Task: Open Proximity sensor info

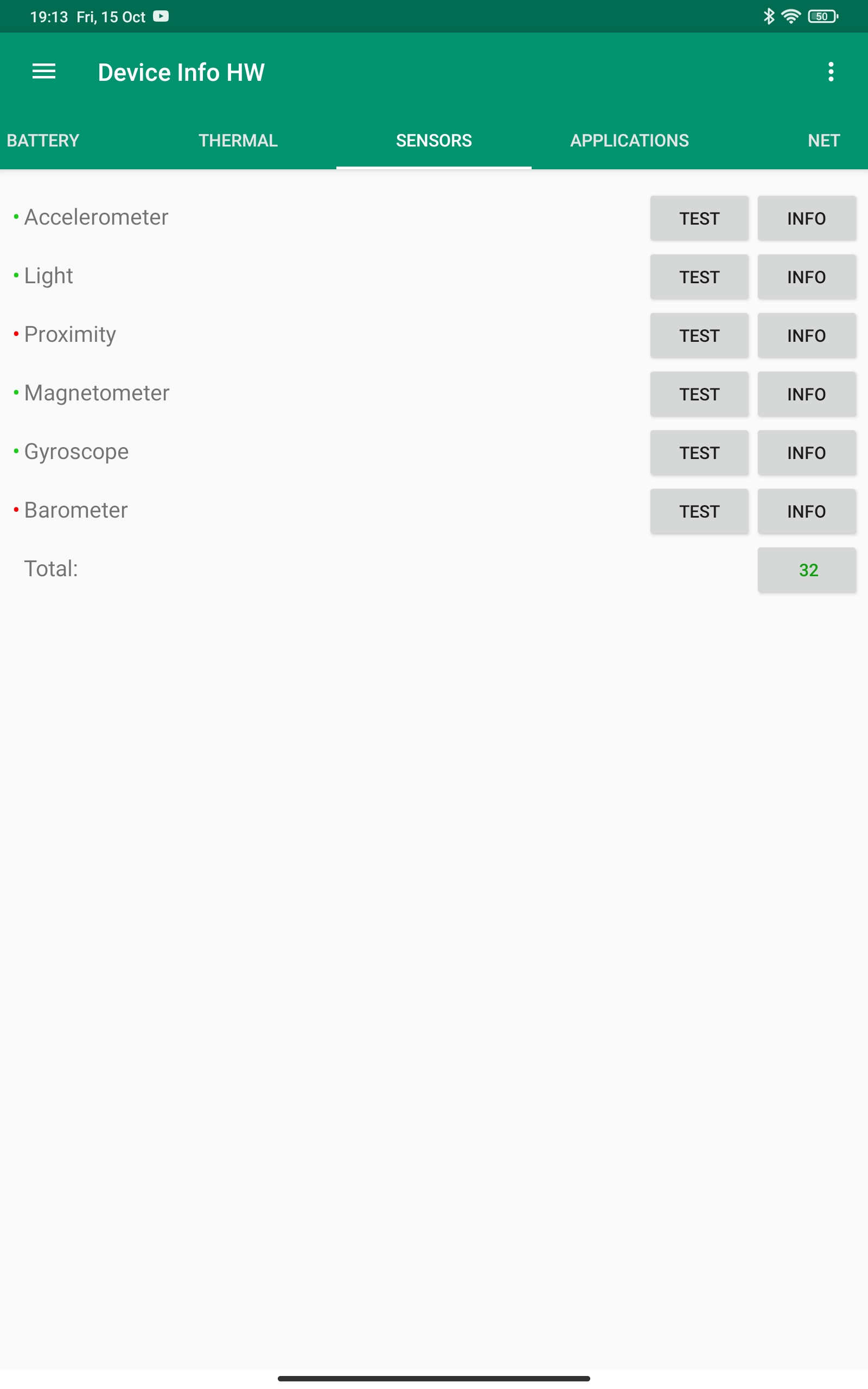Action: pyautogui.click(x=806, y=335)
